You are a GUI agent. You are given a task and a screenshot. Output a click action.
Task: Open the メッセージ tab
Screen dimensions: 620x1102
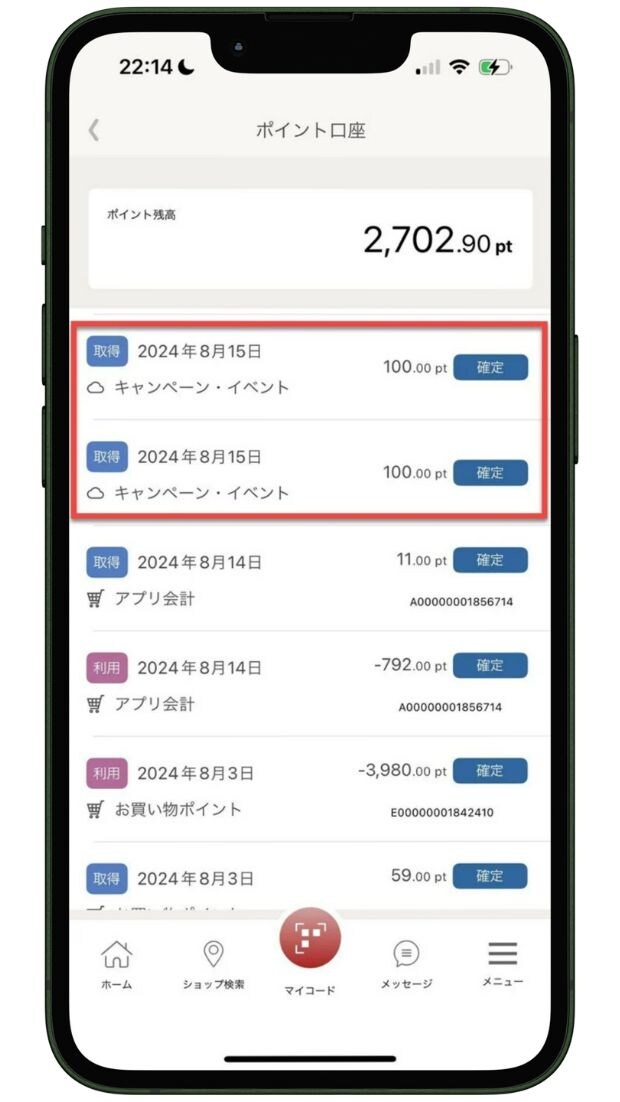coord(406,963)
